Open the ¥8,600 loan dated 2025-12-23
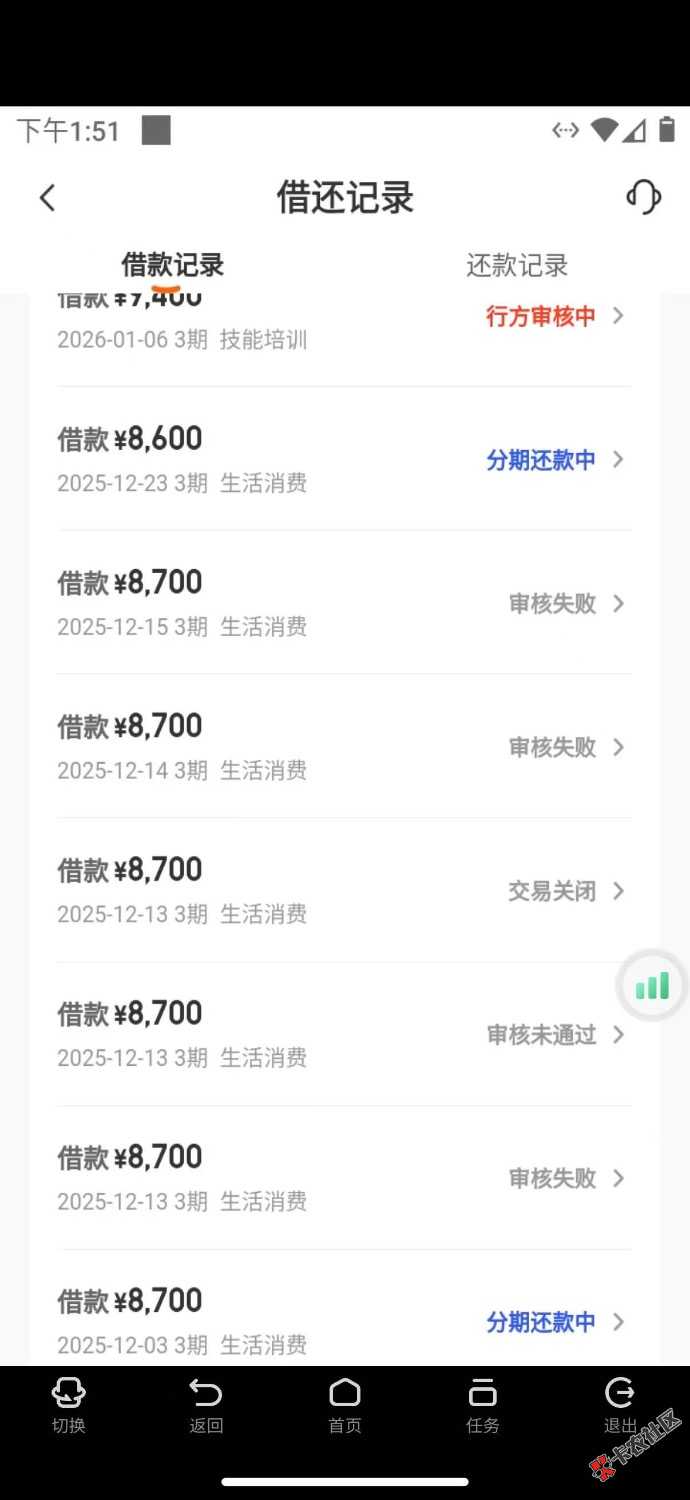The height and width of the screenshot is (1500, 690). tap(344, 459)
